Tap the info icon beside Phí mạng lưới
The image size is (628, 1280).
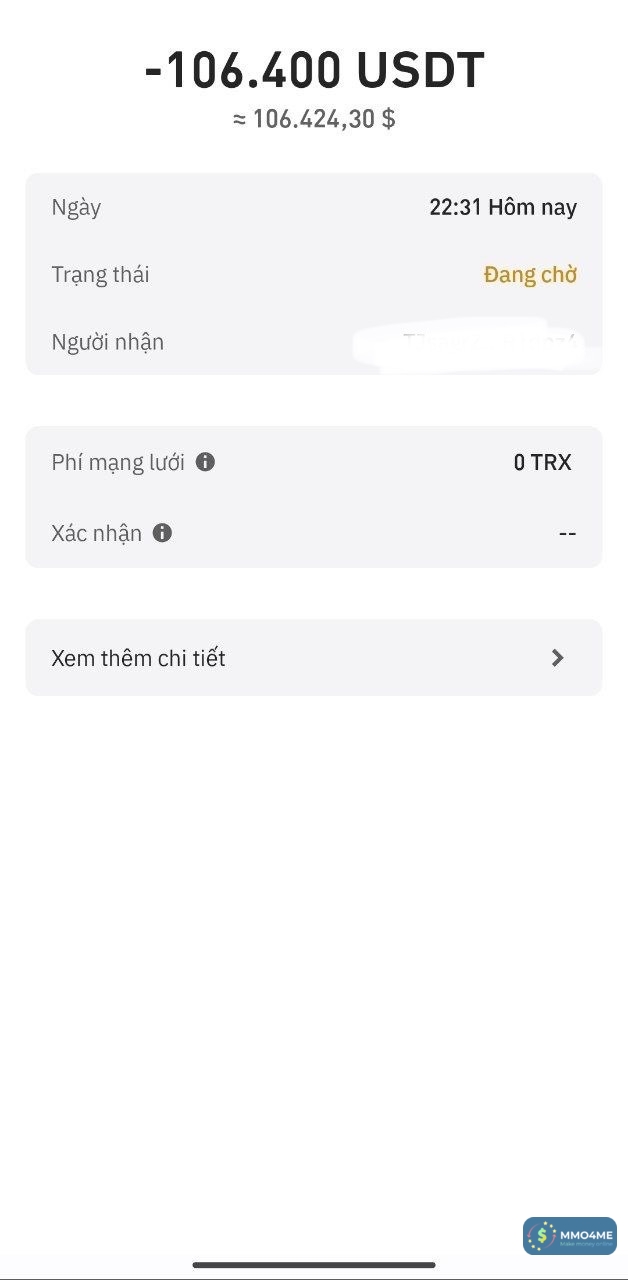click(205, 462)
